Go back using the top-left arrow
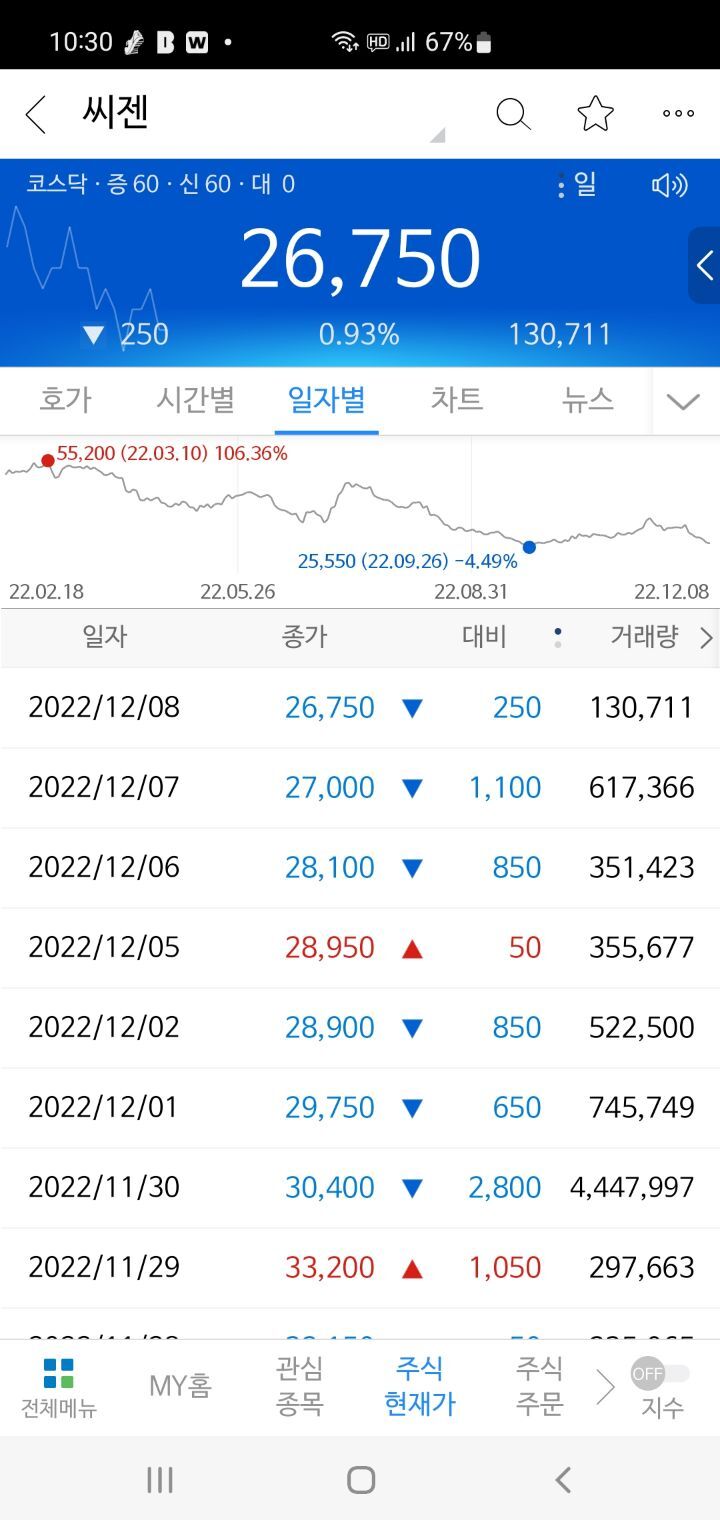This screenshot has width=720, height=1520. (36, 114)
